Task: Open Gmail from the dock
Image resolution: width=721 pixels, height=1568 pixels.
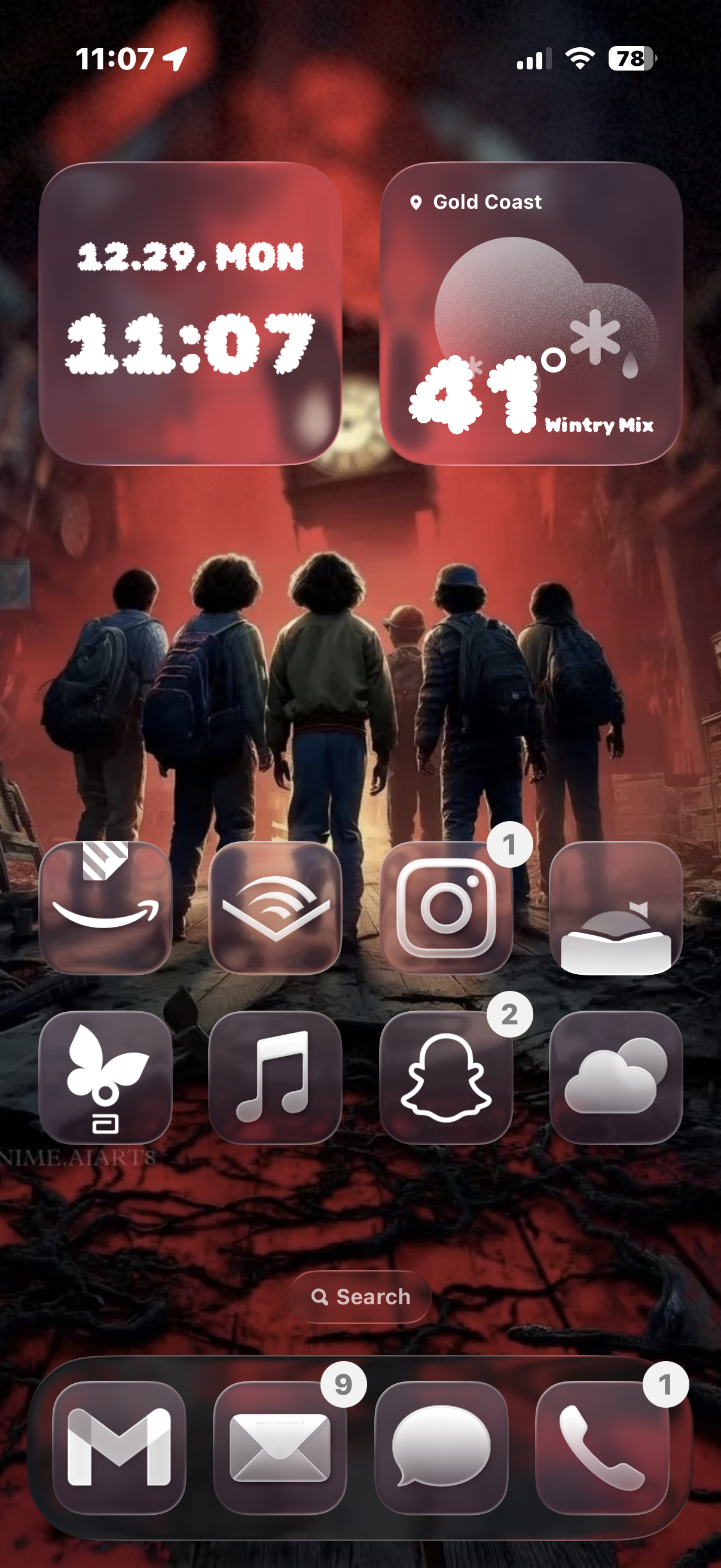Action: (119, 1447)
